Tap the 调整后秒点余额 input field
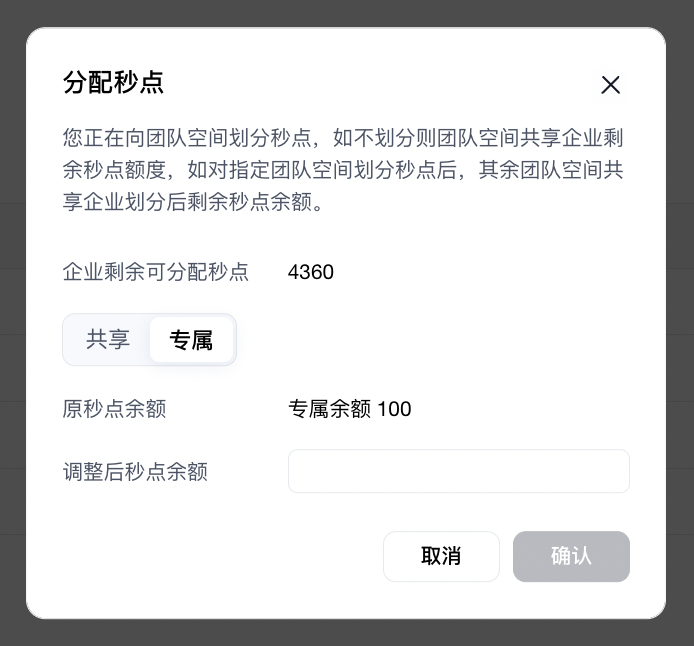The width and height of the screenshot is (694, 646). [x=458, y=471]
